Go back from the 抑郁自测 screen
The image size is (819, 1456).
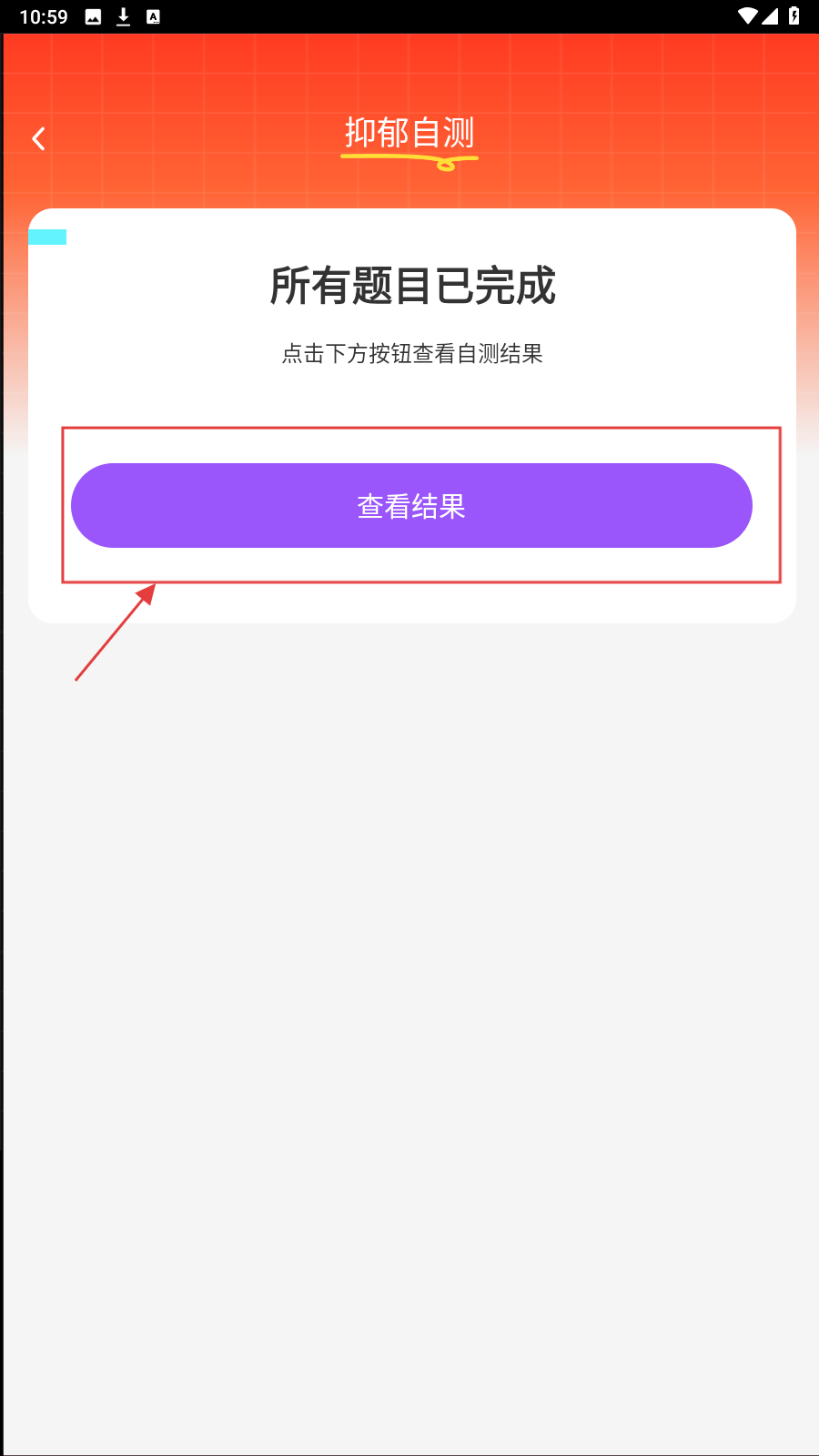click(x=38, y=138)
